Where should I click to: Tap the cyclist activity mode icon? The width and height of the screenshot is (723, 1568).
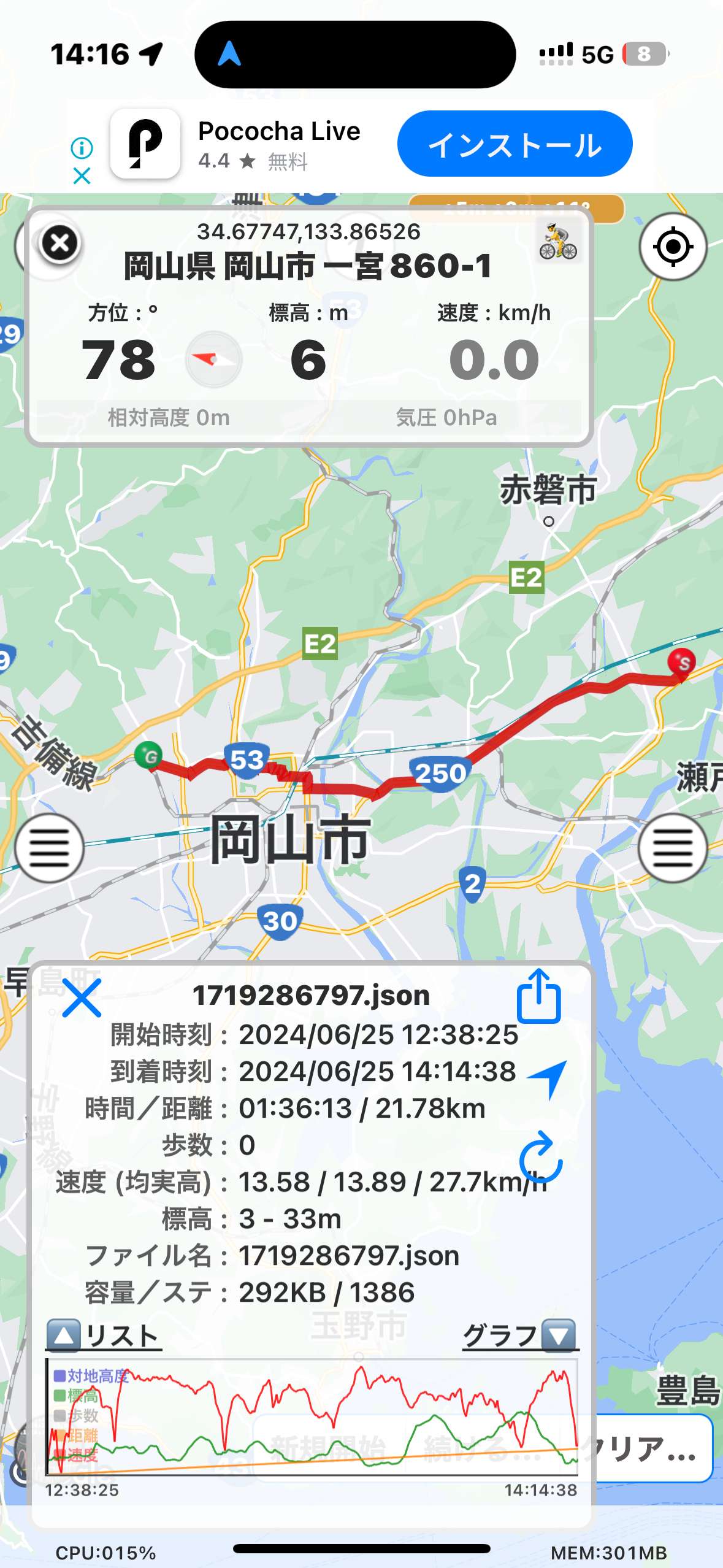coord(558,243)
